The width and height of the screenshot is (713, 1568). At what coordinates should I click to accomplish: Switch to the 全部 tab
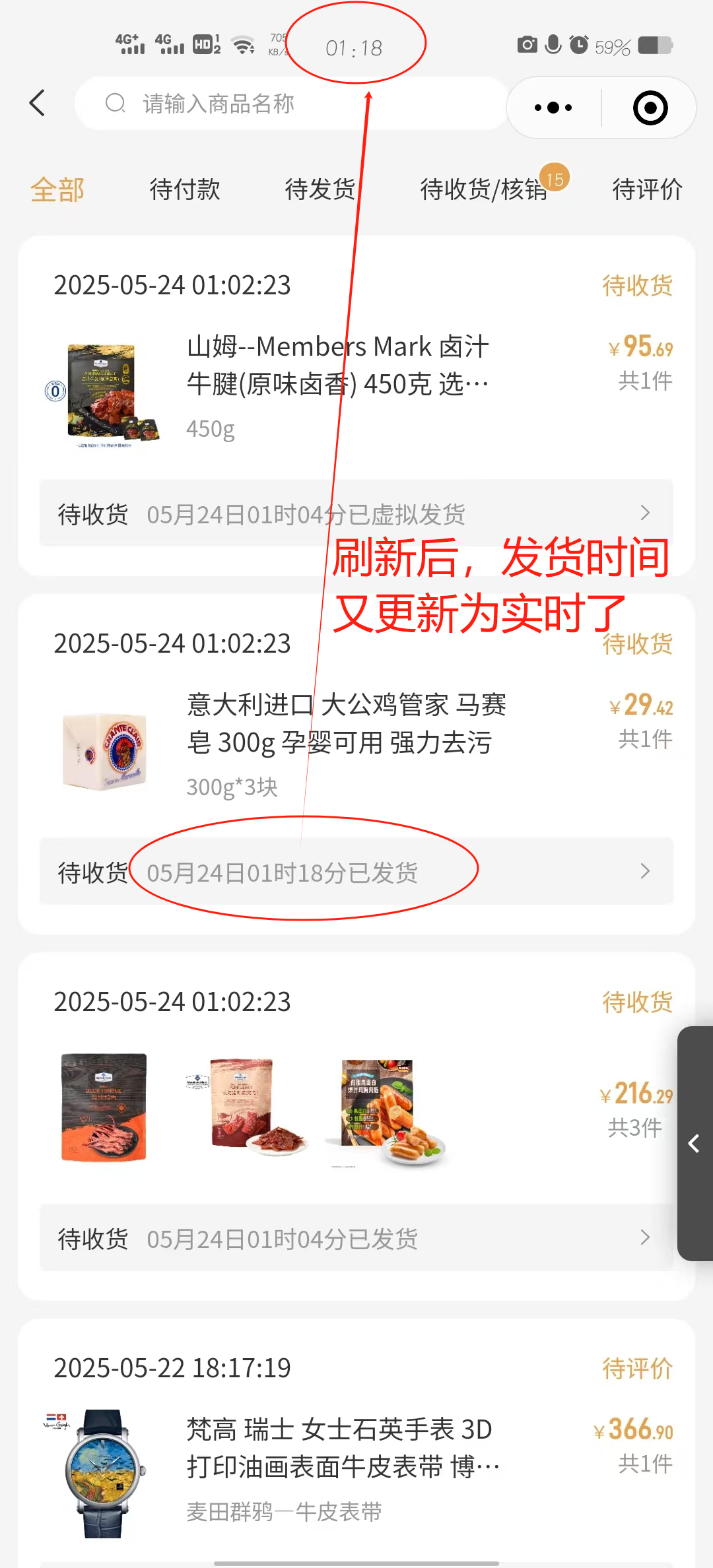point(57,190)
